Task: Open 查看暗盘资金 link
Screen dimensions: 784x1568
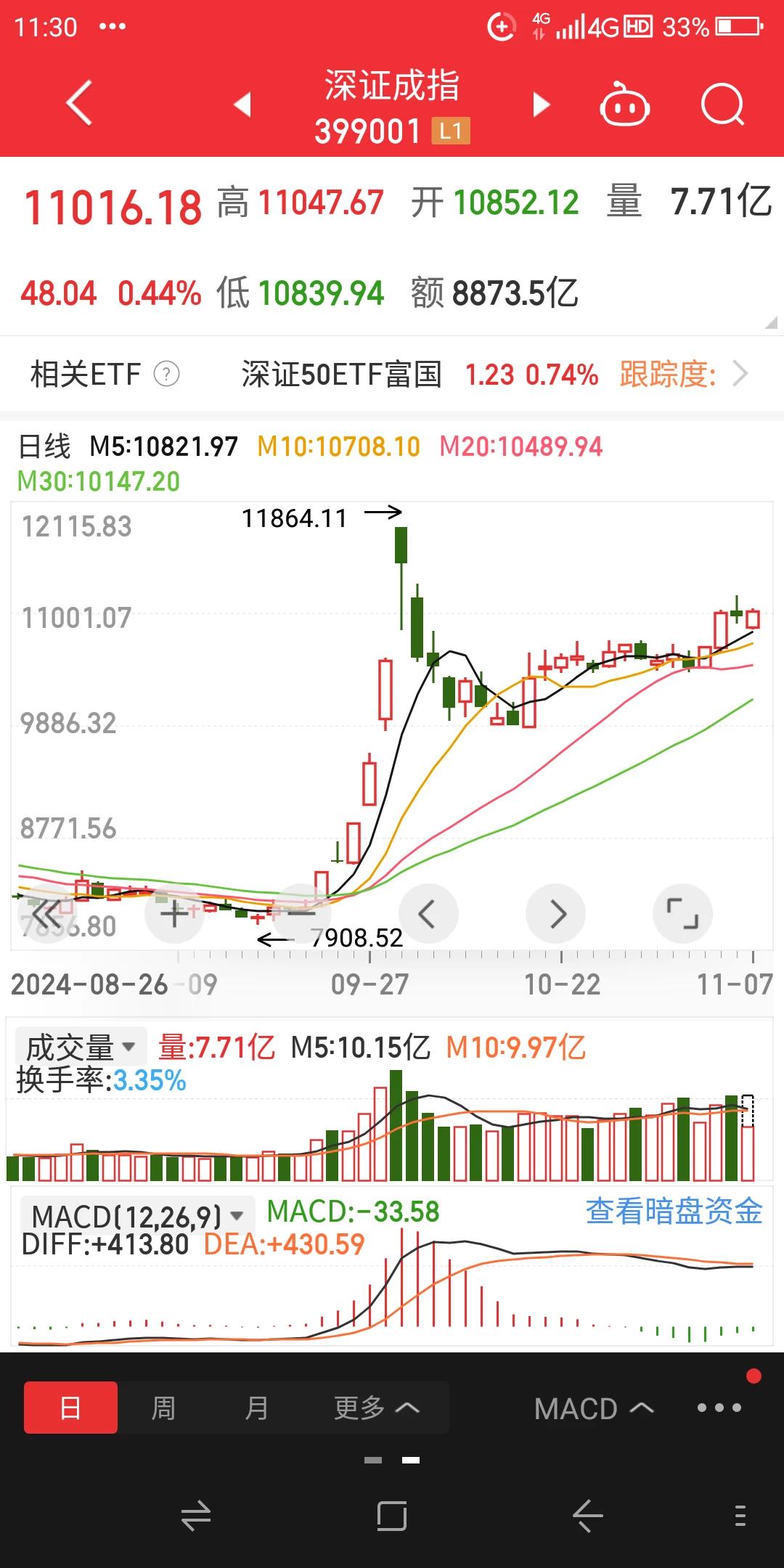Action: pos(674,1212)
